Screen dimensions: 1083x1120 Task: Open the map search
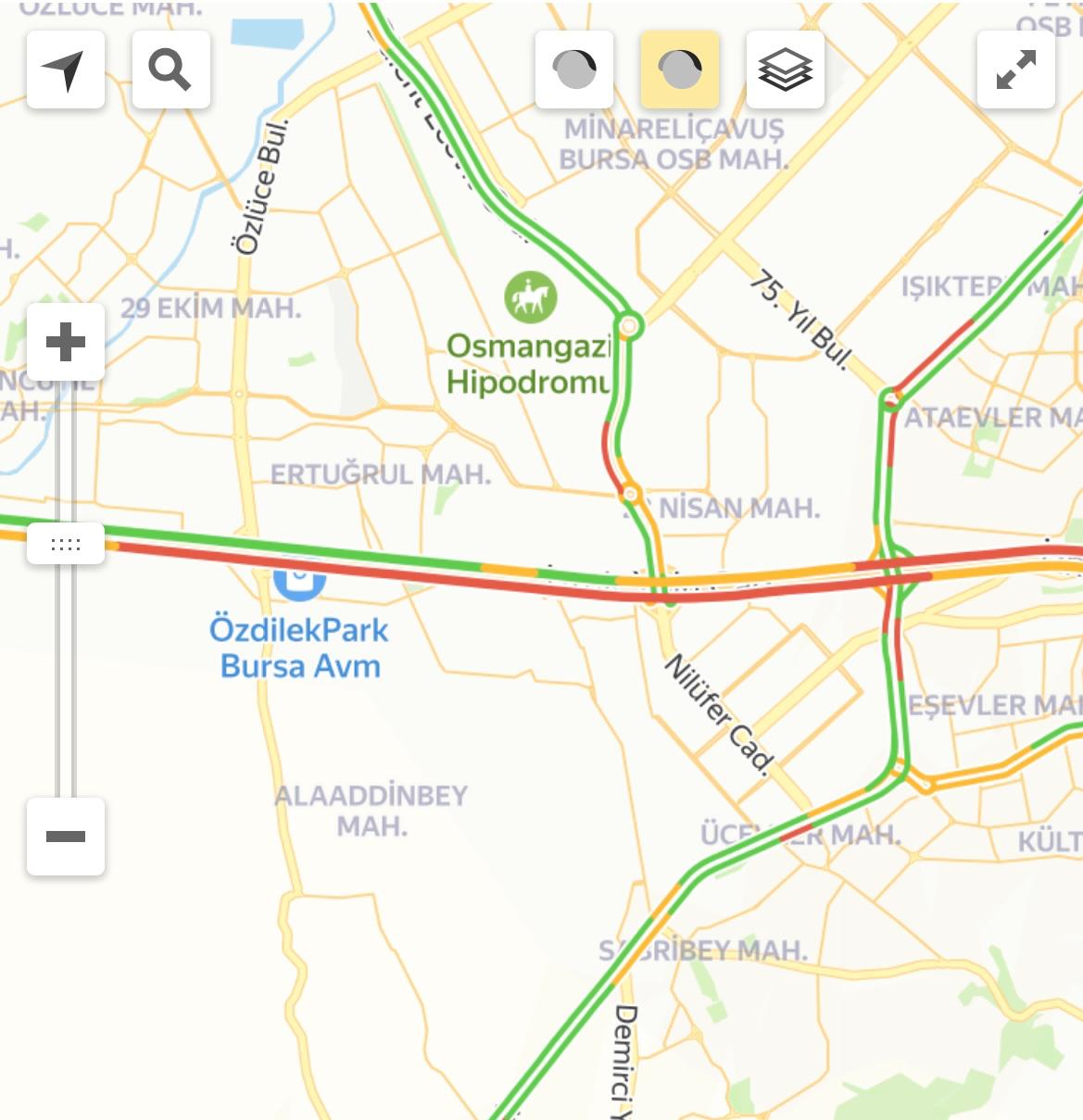coord(170,69)
